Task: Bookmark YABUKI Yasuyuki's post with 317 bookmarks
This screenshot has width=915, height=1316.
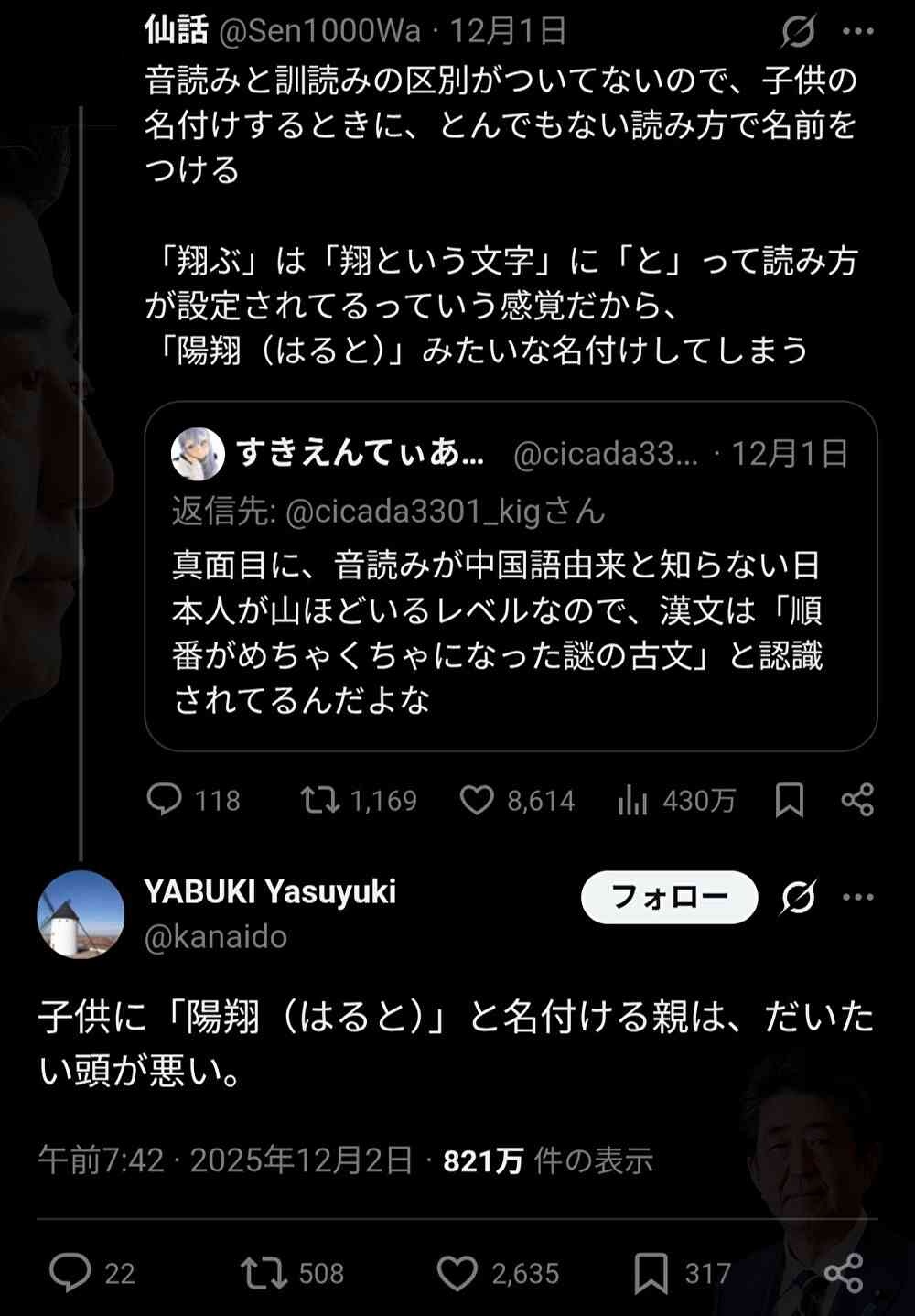Action: (x=651, y=1273)
